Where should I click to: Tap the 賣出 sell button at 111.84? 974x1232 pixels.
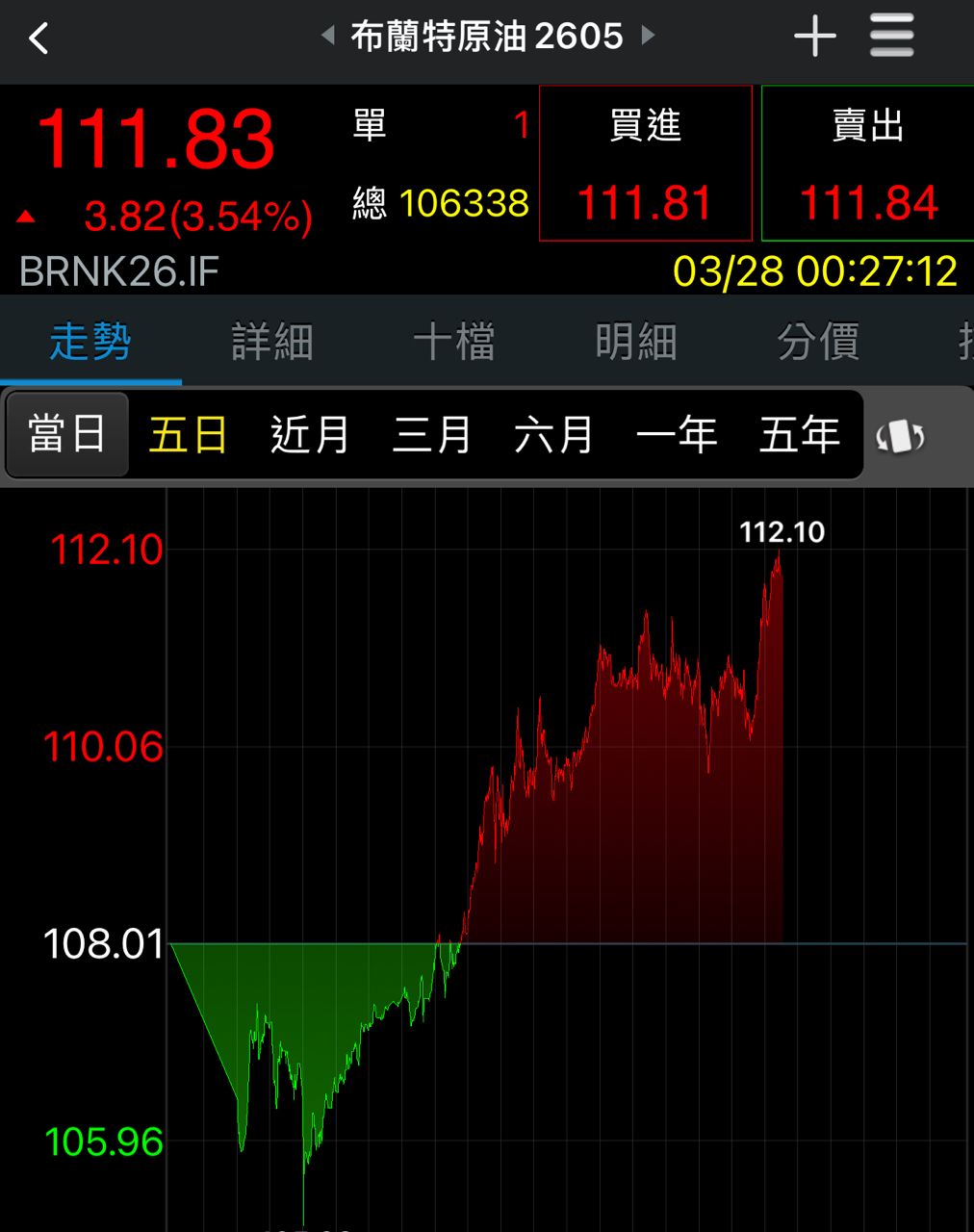(x=867, y=164)
